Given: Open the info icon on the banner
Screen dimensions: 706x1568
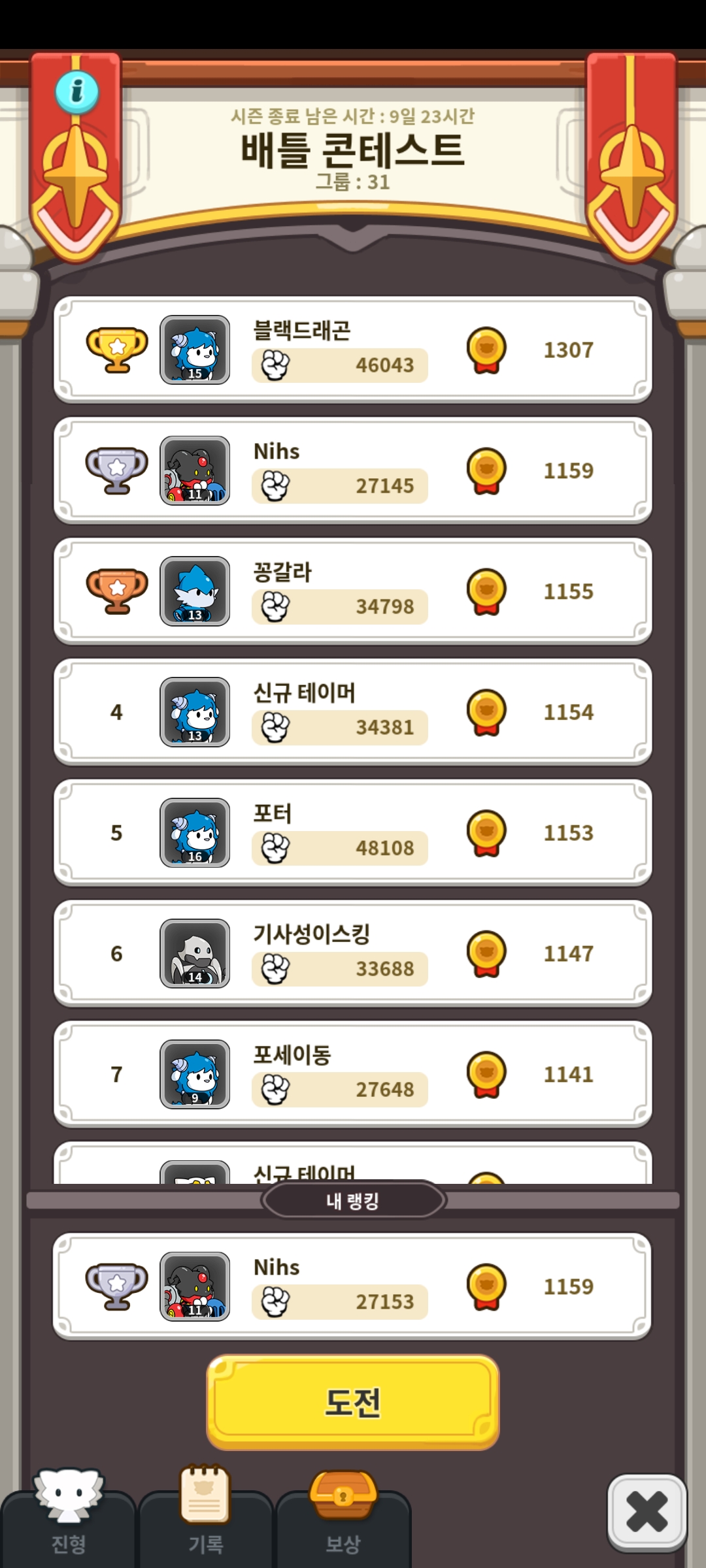Looking at the screenshot, I should coord(76,91).
